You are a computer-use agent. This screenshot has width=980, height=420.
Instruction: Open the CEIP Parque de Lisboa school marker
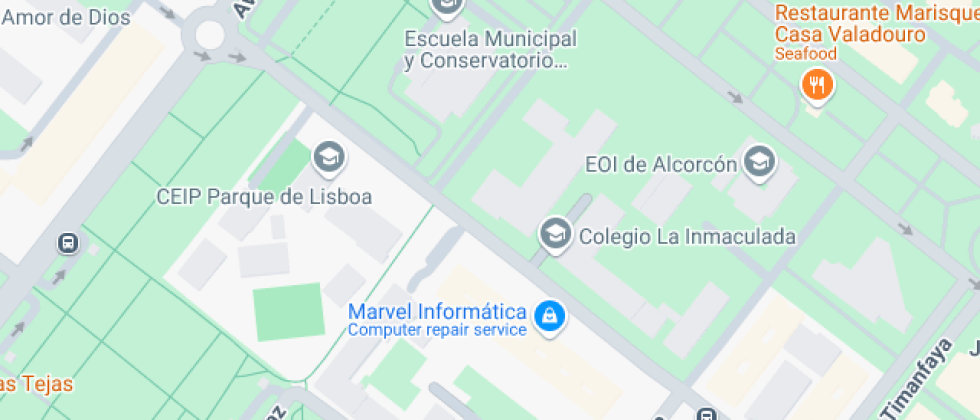tap(327, 156)
